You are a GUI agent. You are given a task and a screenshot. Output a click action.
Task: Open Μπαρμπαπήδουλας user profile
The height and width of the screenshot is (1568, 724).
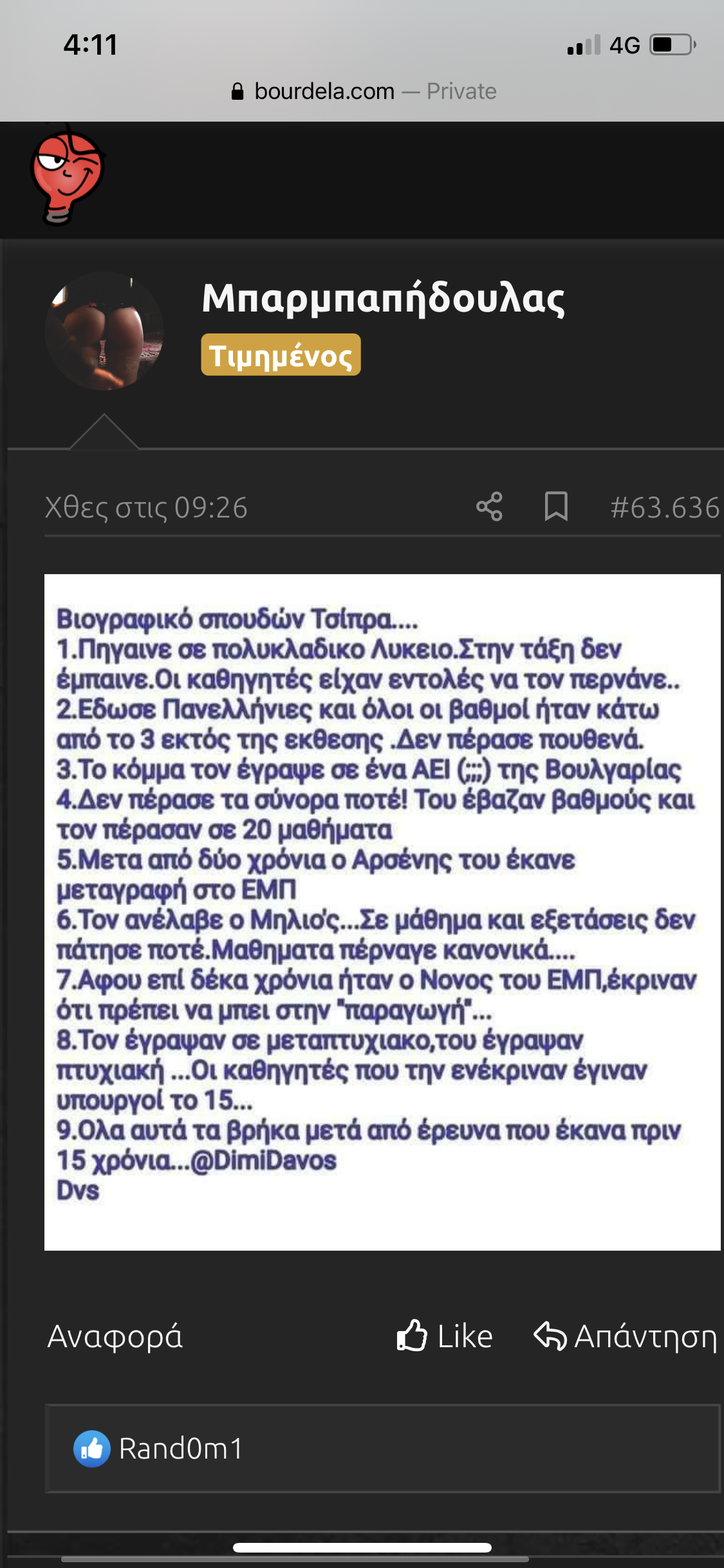coord(383,299)
